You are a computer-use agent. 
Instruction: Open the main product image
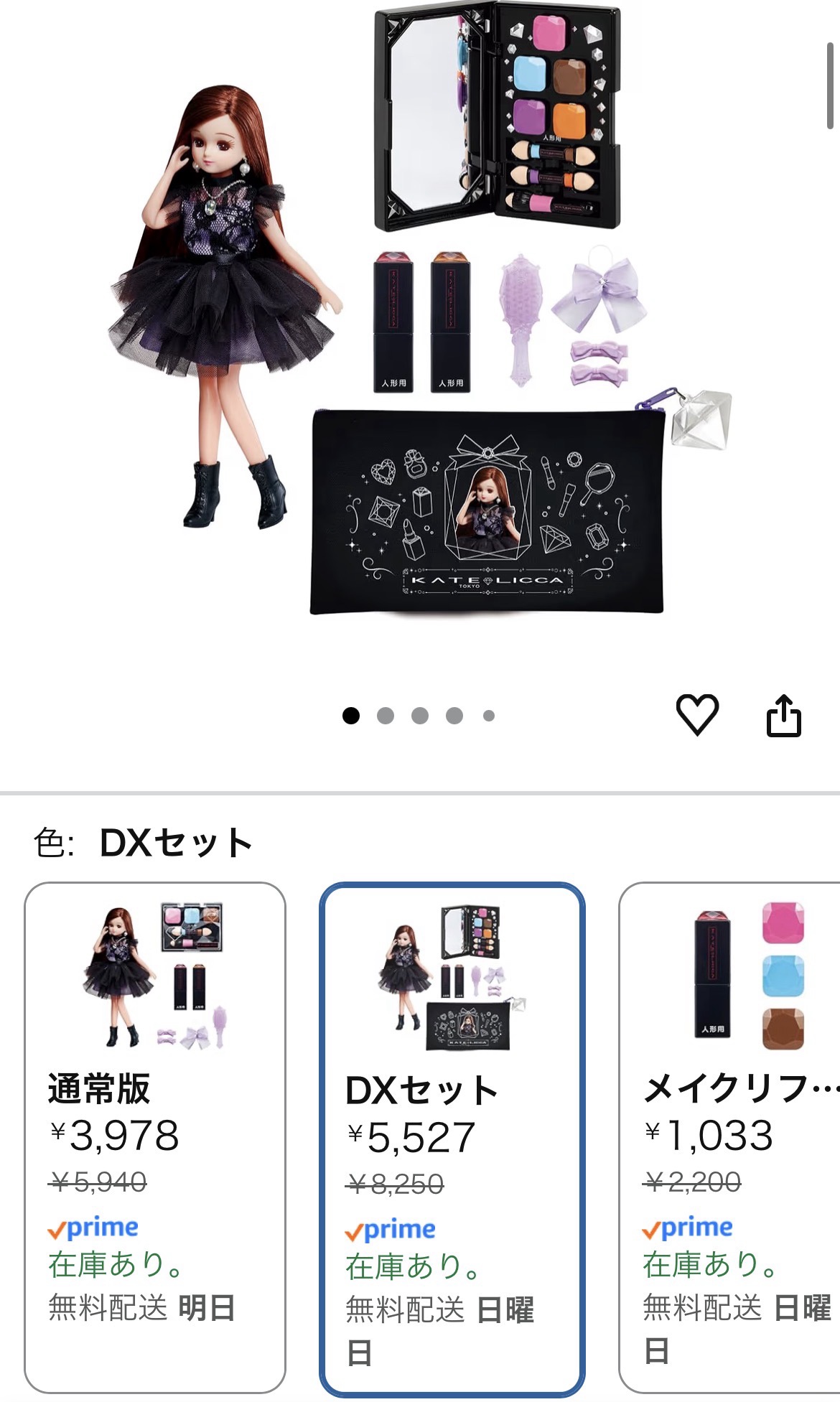(x=420, y=316)
